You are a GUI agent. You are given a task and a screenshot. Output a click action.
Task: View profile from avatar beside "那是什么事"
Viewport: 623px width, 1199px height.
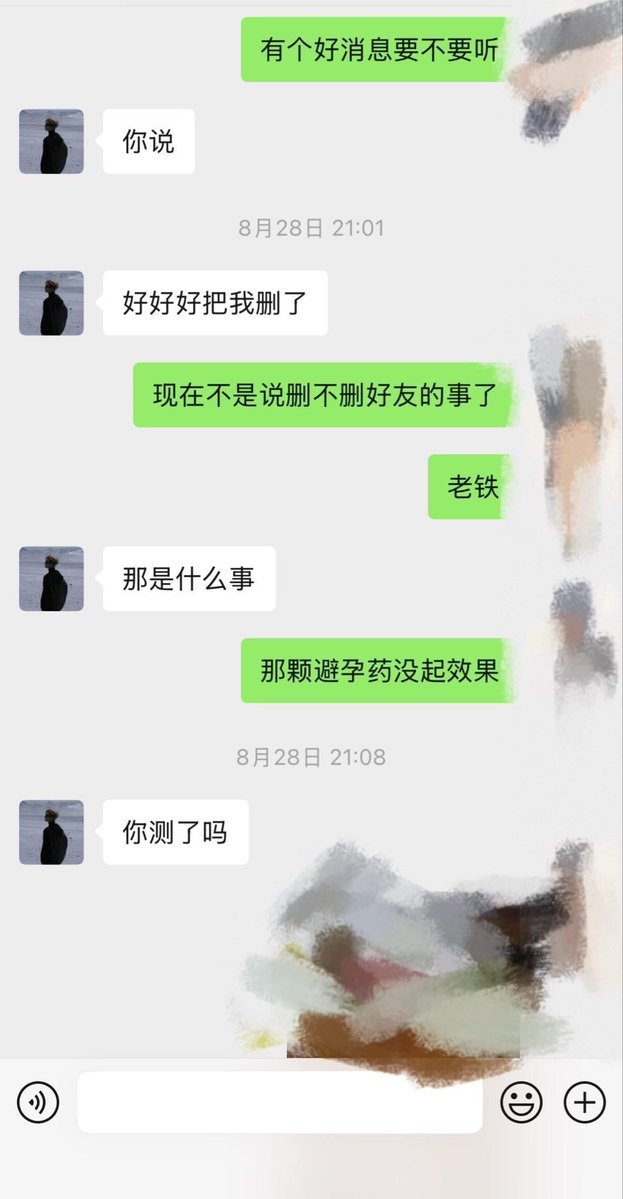(51, 579)
